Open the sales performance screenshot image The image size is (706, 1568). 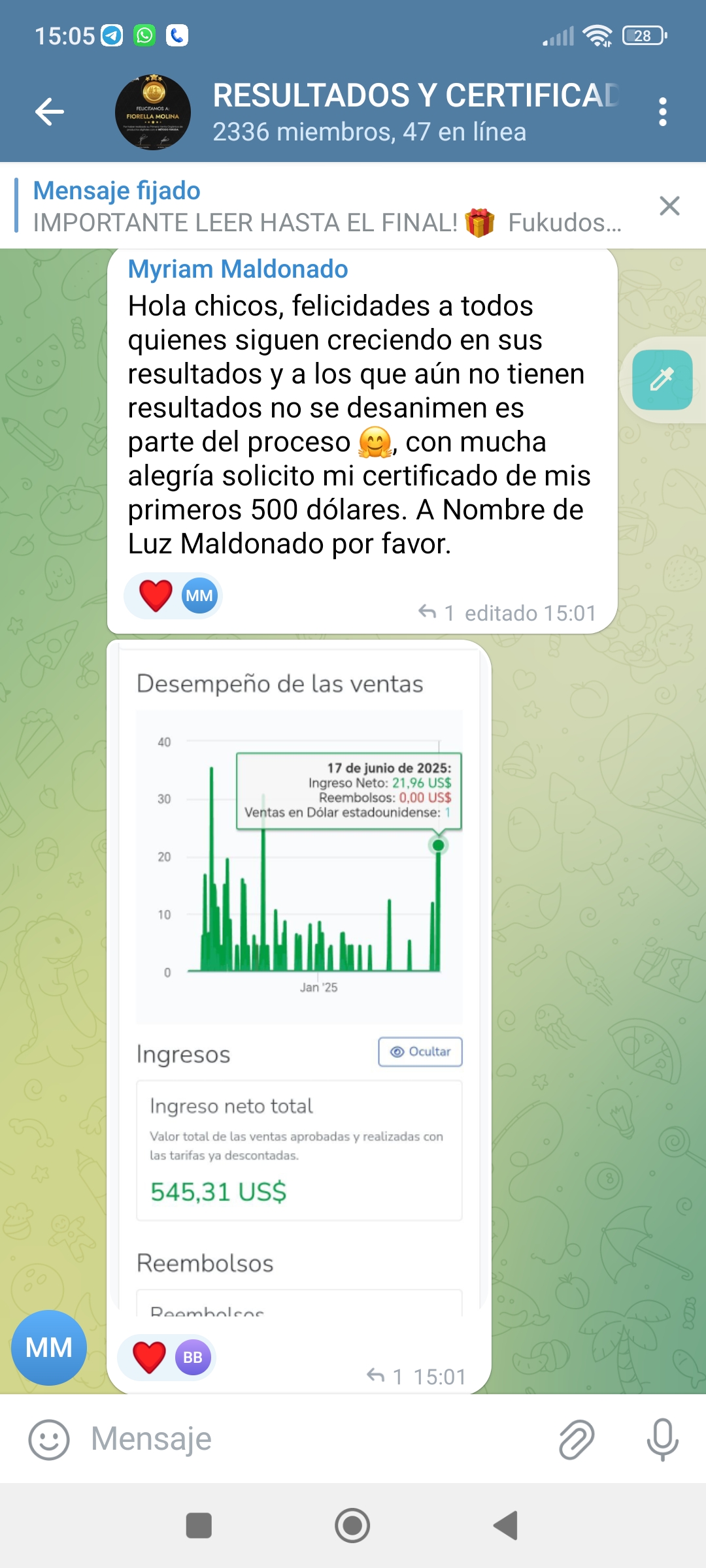[x=299, y=980]
